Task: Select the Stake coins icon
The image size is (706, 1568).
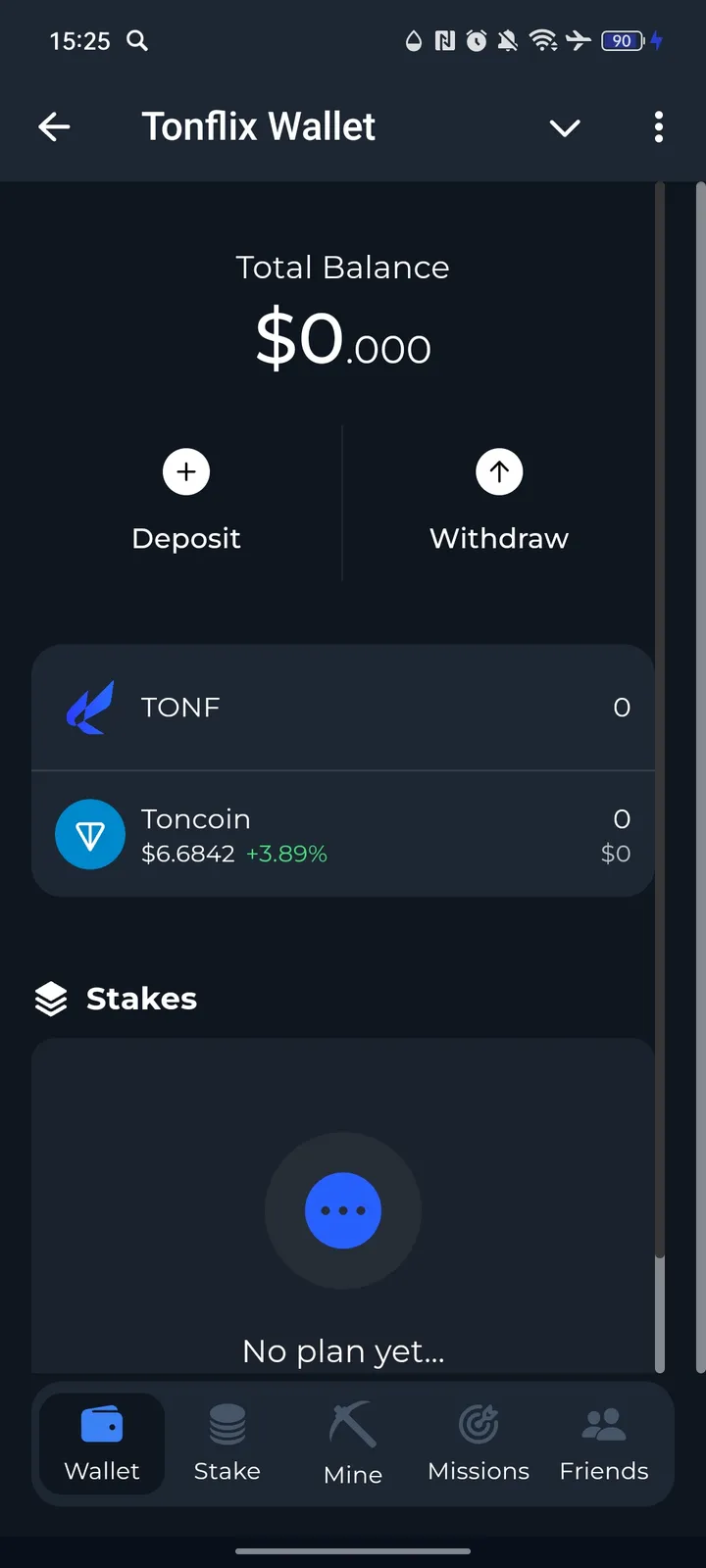Action: point(227,1423)
